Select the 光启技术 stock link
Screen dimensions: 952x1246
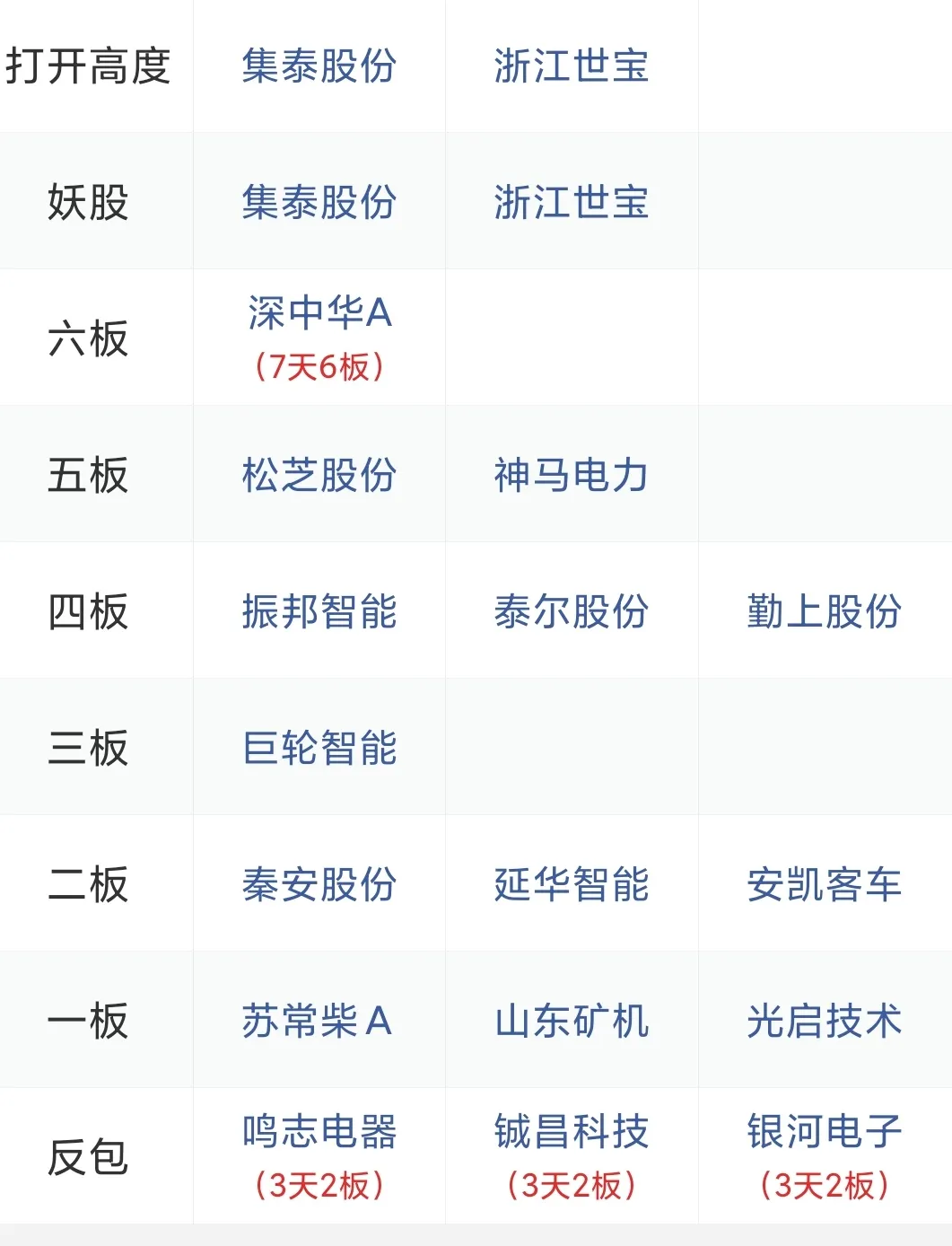824,1021
